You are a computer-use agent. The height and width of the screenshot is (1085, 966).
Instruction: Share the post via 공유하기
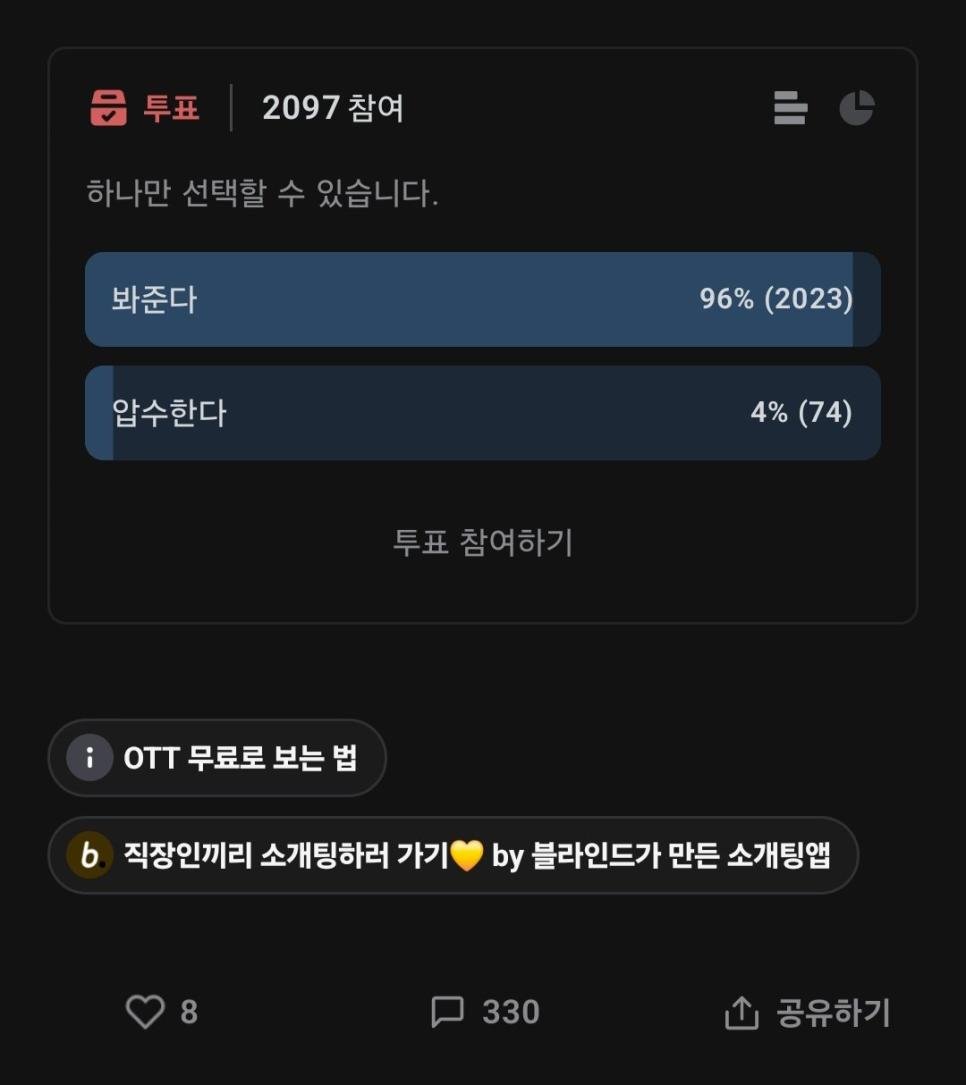[x=806, y=1013]
